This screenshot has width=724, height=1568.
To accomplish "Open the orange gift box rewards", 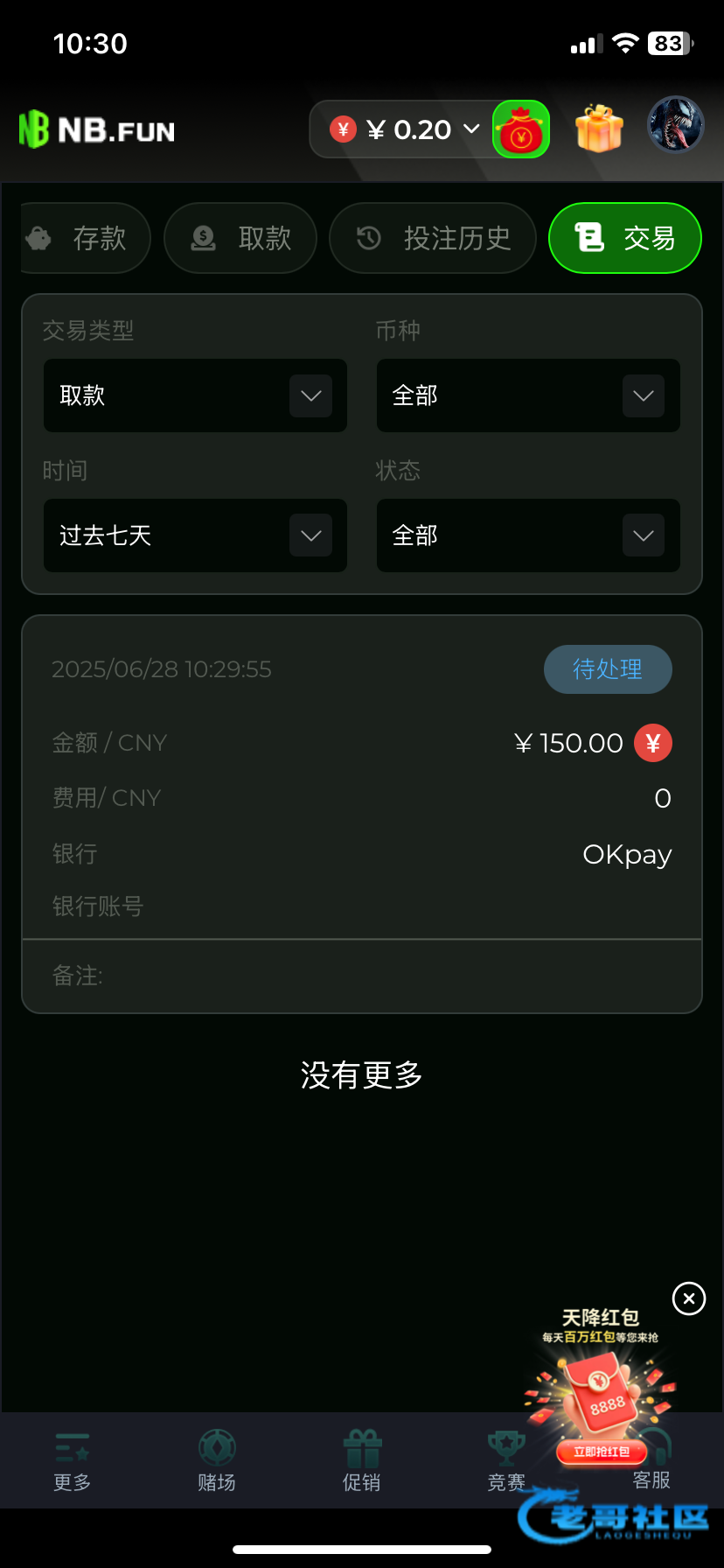I will (599, 129).
